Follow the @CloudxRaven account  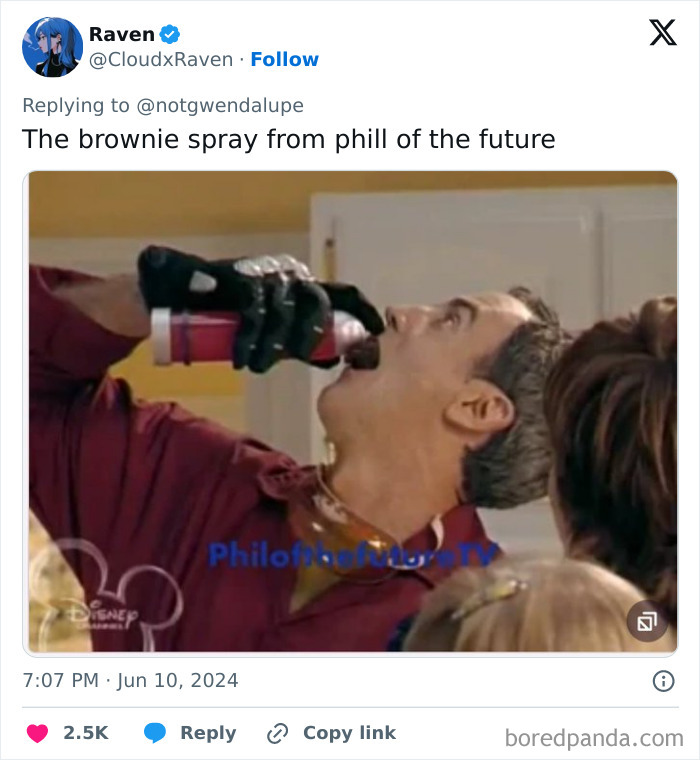tap(284, 60)
